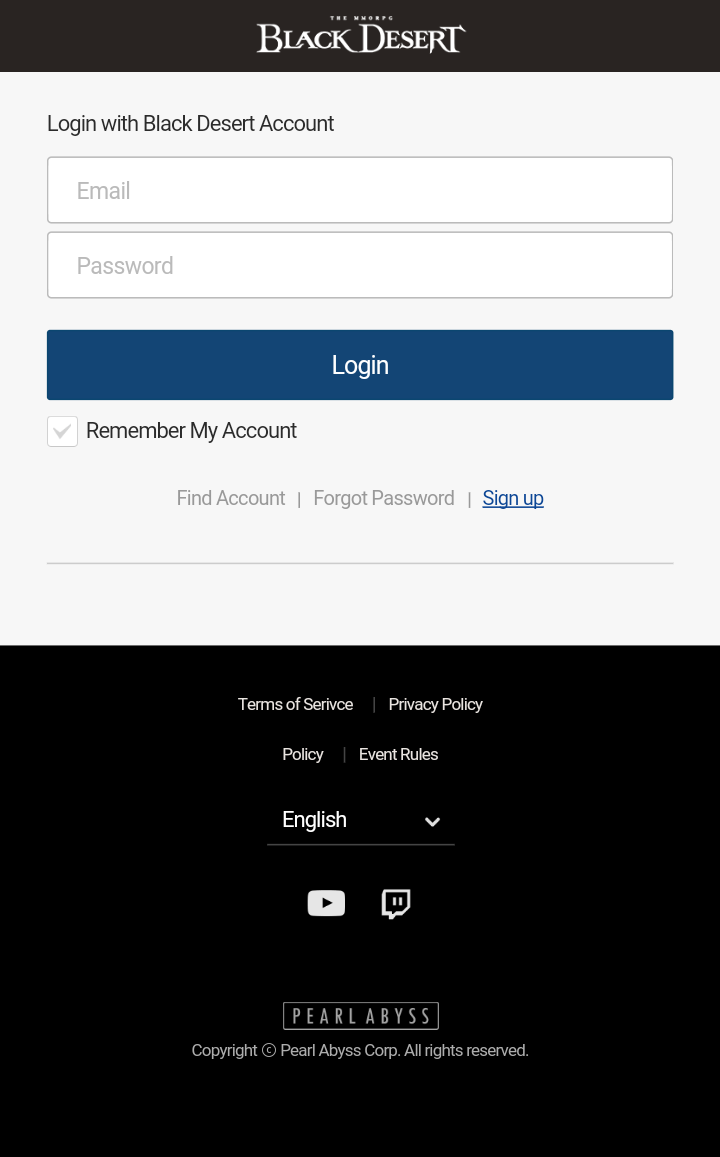Expand the English language dropdown
The height and width of the screenshot is (1157, 720).
pos(361,820)
